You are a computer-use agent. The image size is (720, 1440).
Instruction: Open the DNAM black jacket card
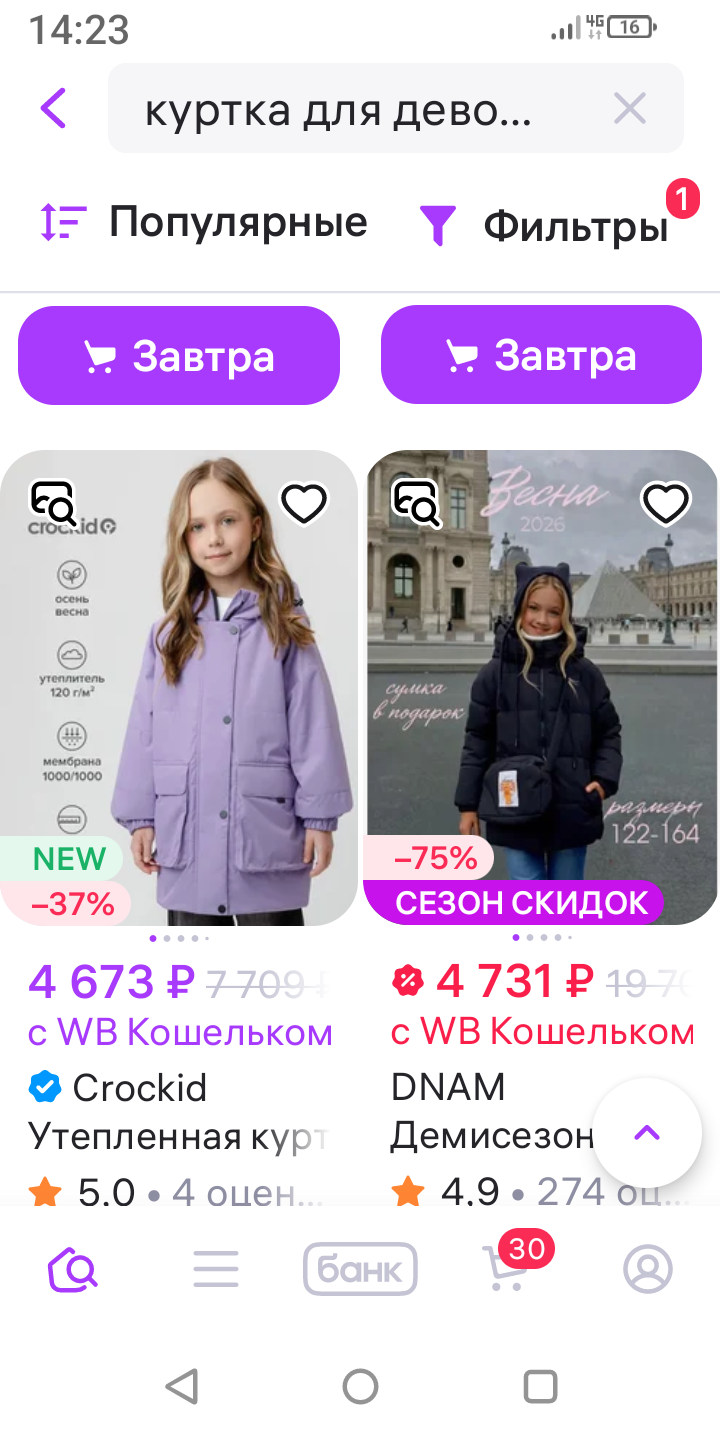(540, 690)
